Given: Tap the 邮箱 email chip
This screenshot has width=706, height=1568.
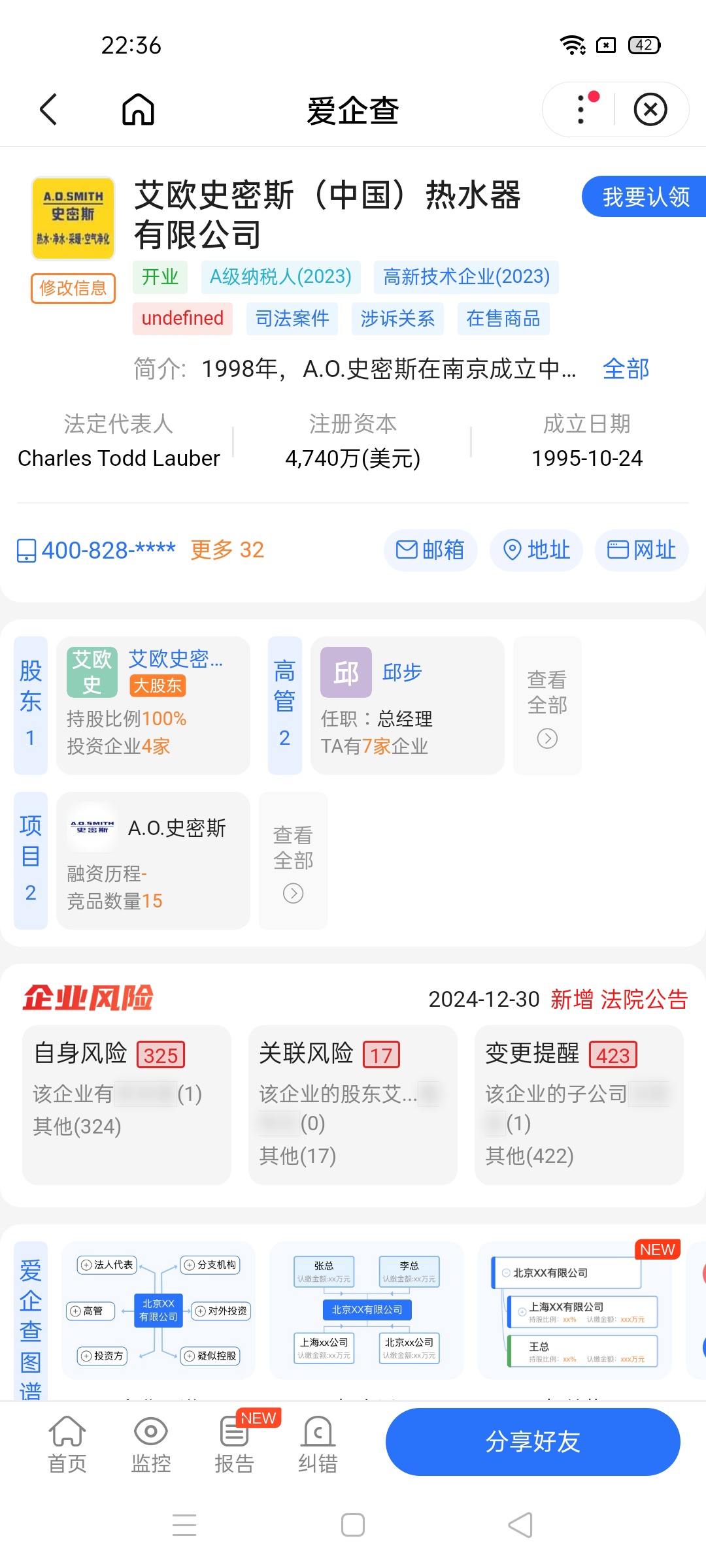Looking at the screenshot, I should (x=430, y=550).
